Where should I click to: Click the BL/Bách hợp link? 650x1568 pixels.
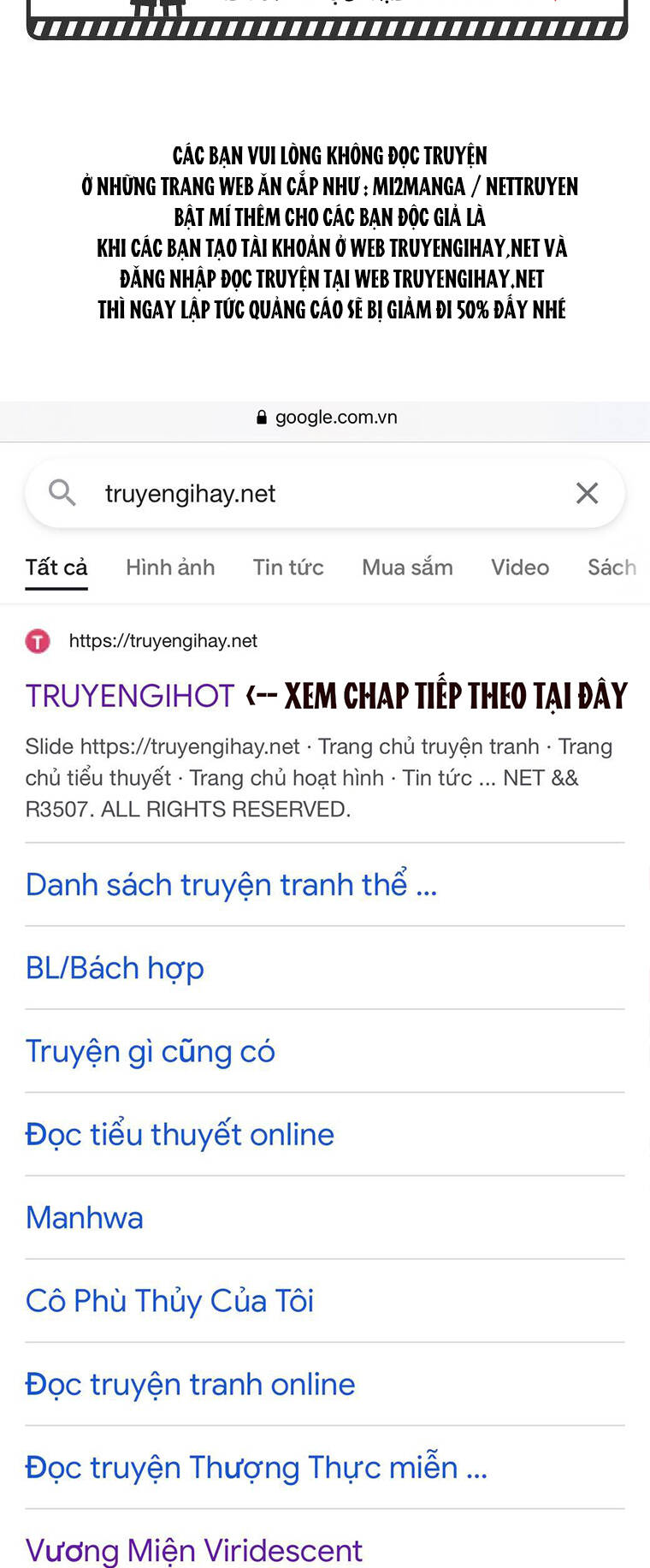pos(115,968)
